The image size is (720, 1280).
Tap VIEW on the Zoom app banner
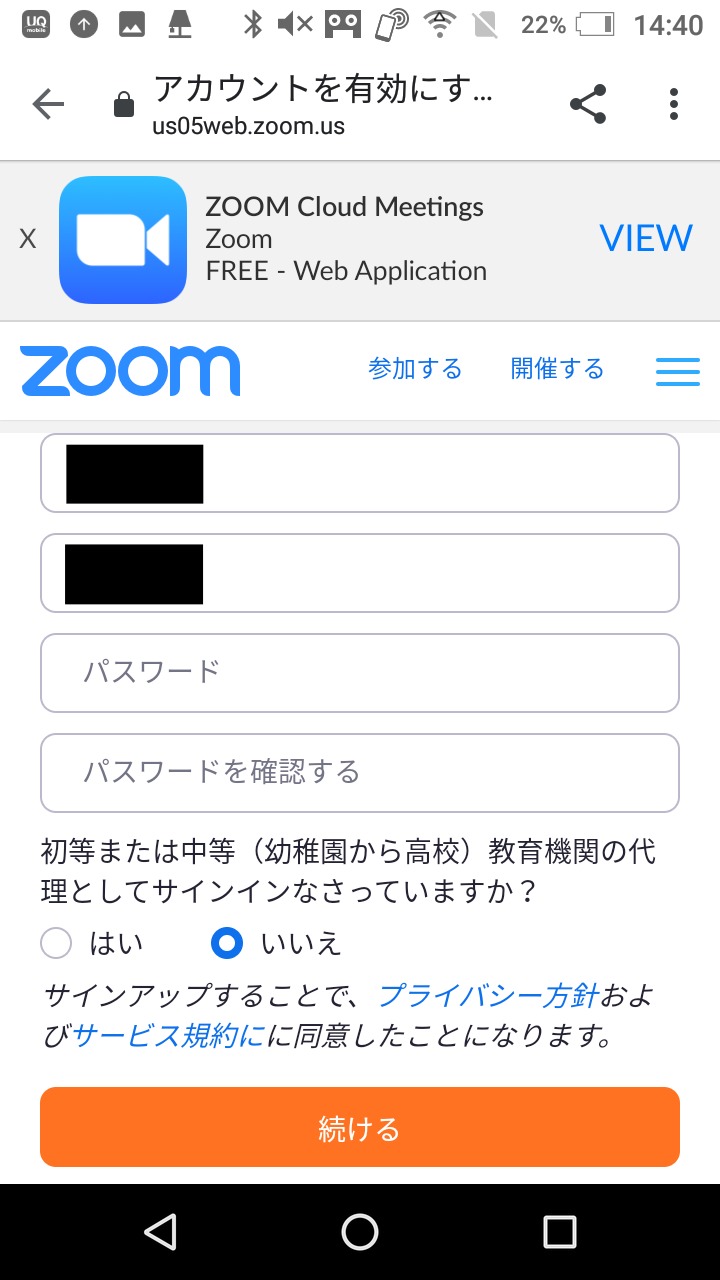point(646,238)
